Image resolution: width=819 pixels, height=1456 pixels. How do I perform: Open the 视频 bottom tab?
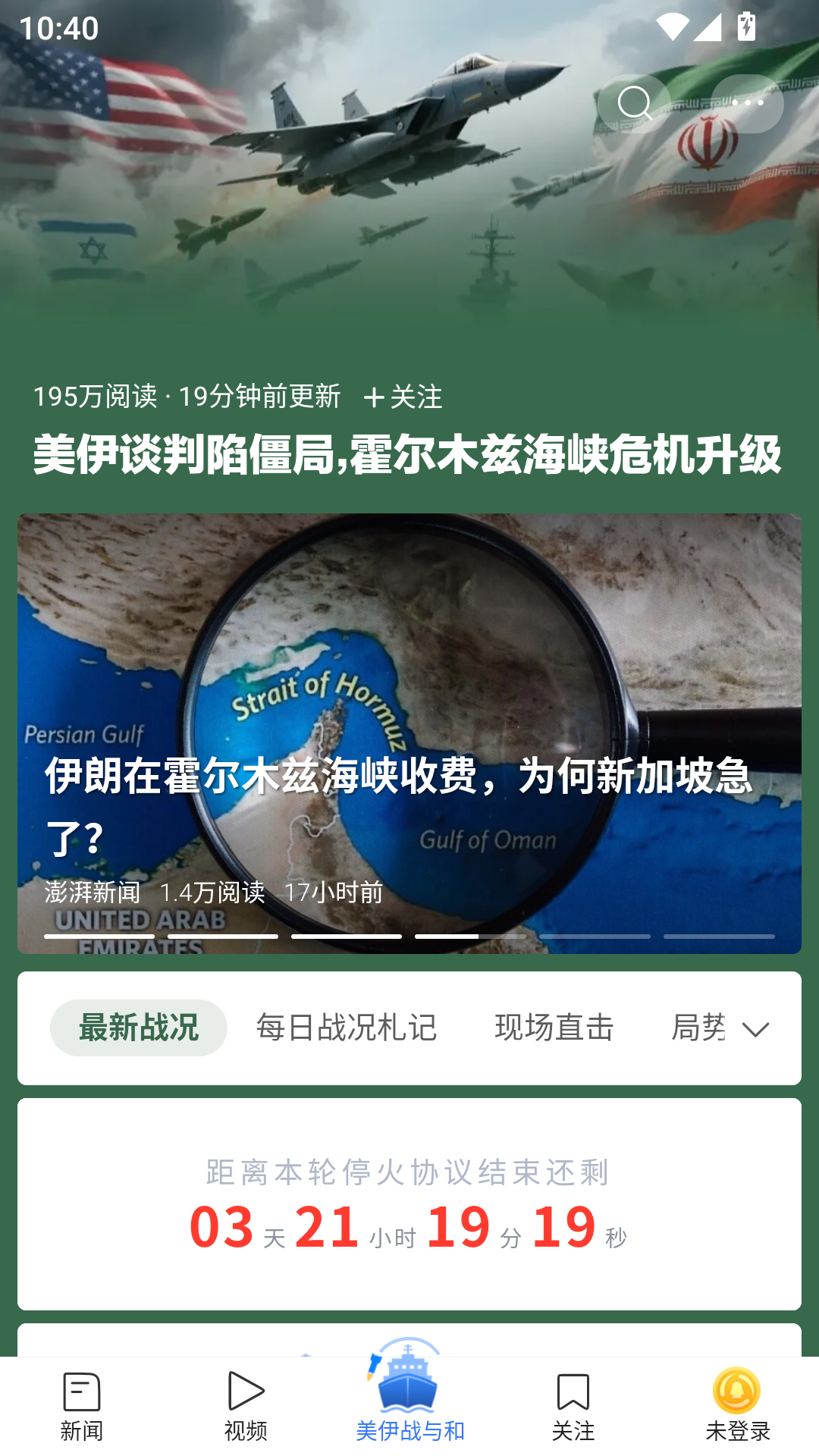point(246,1406)
